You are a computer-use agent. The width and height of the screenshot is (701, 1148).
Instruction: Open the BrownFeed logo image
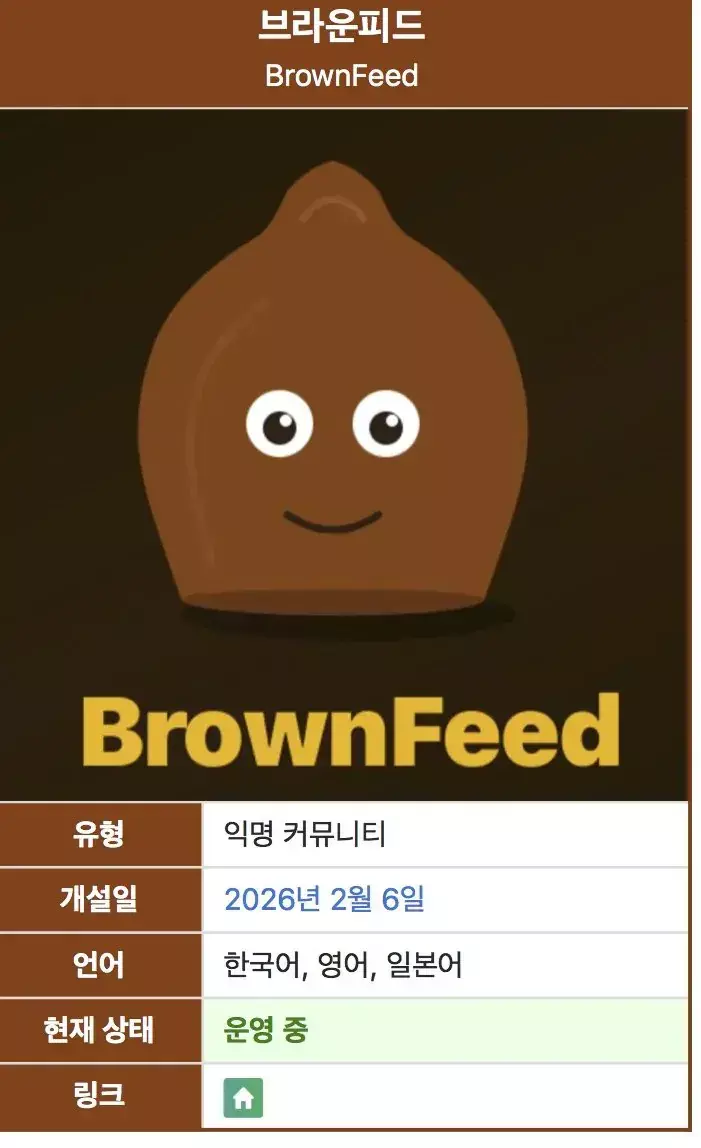coord(344,455)
